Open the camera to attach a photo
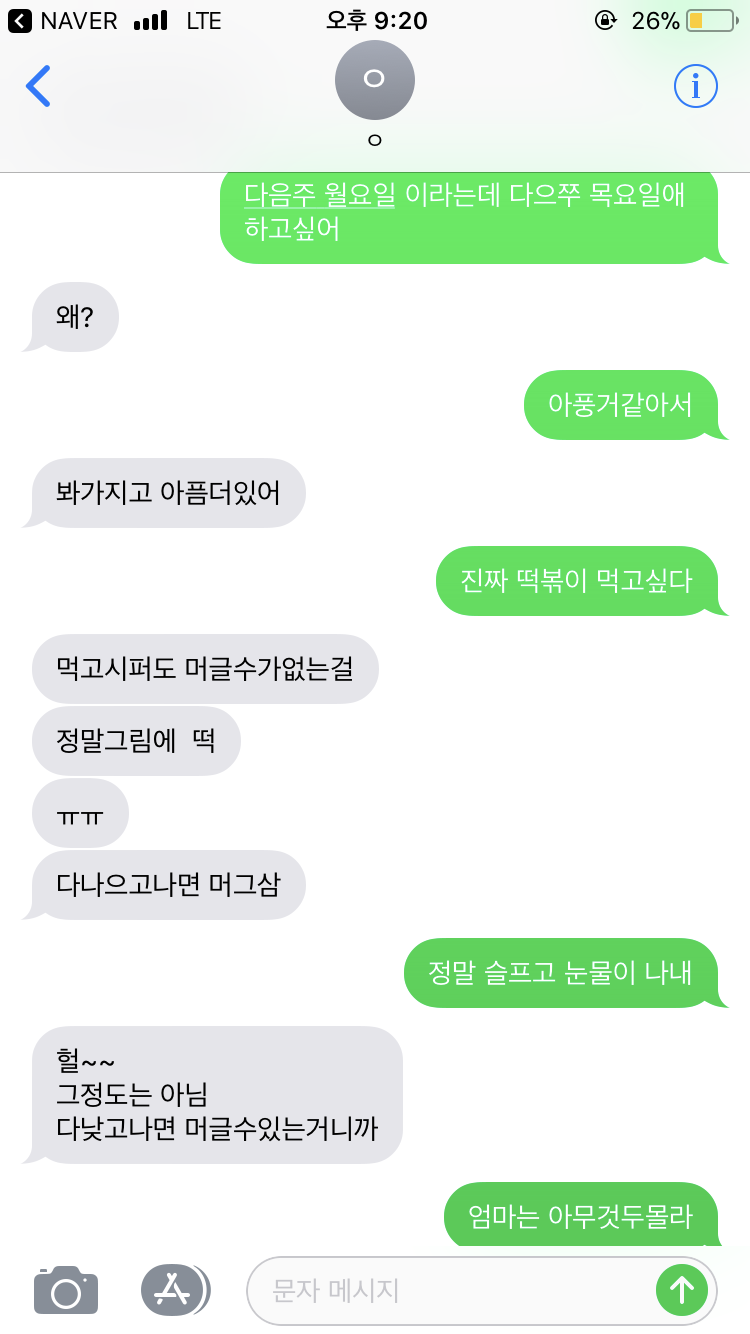Image resolution: width=750 pixels, height=1334 pixels. click(66, 1290)
